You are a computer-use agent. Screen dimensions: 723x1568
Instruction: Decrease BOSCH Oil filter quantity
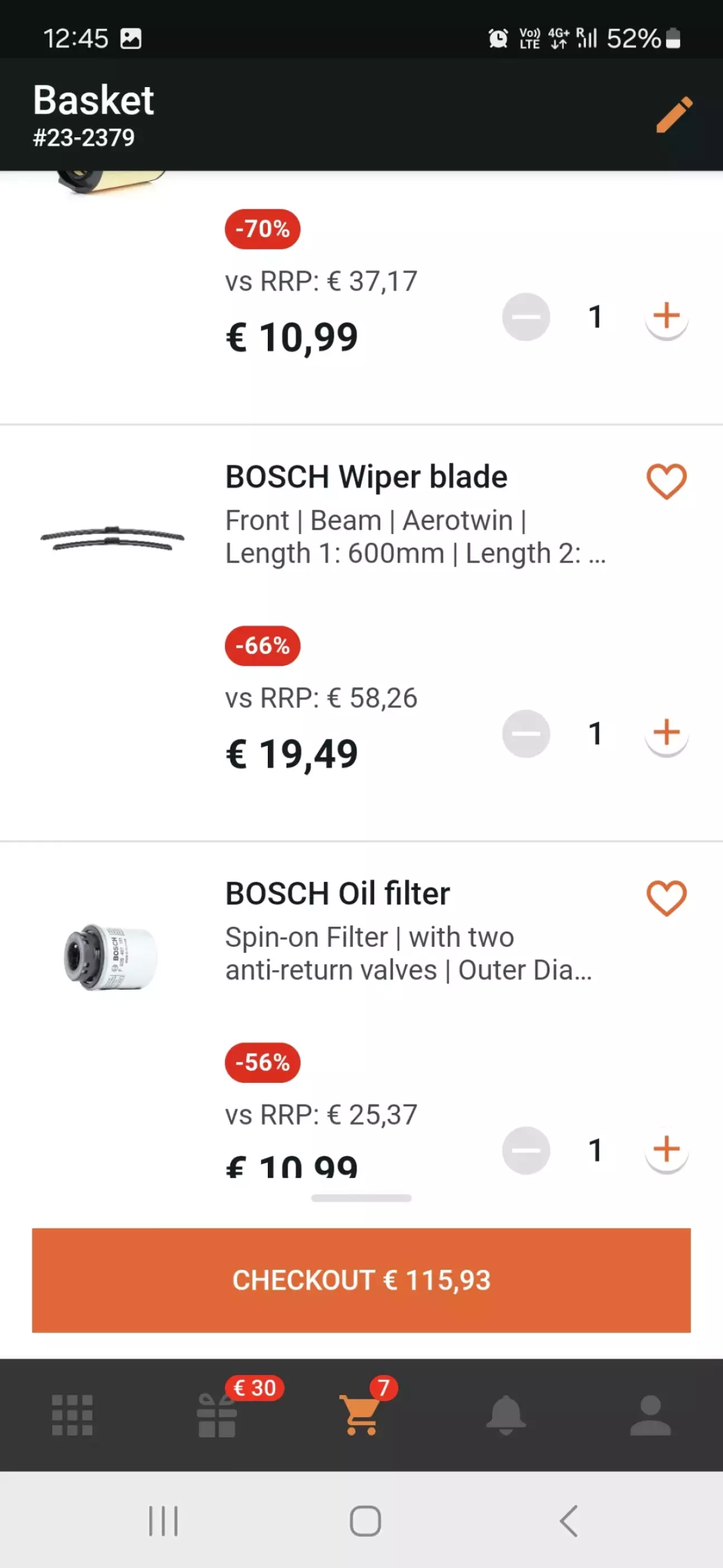[x=526, y=1150]
